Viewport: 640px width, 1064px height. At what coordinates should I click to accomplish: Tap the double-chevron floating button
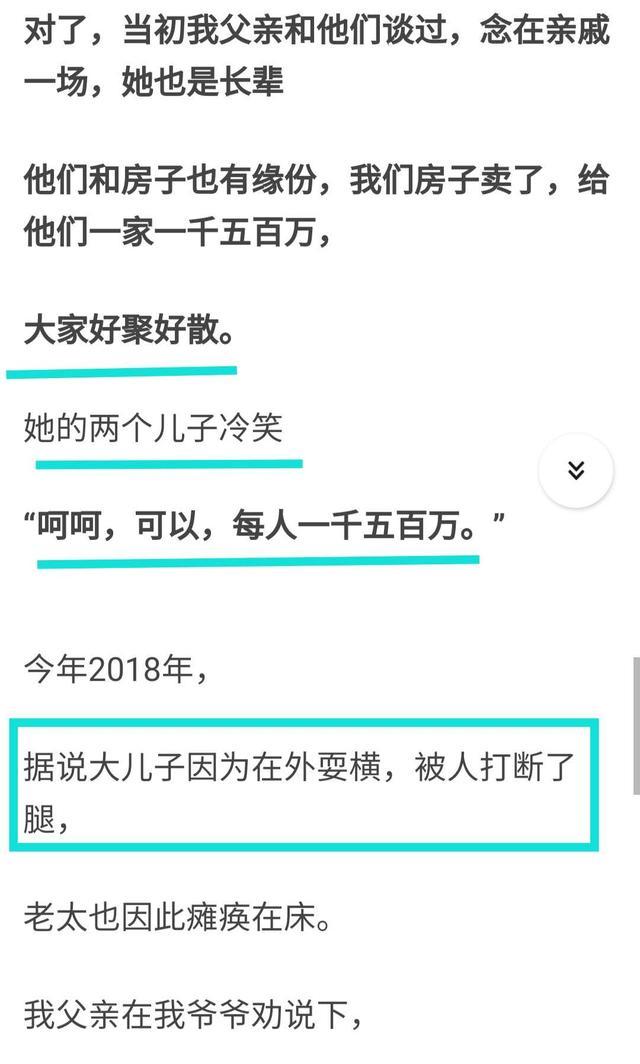coord(576,470)
